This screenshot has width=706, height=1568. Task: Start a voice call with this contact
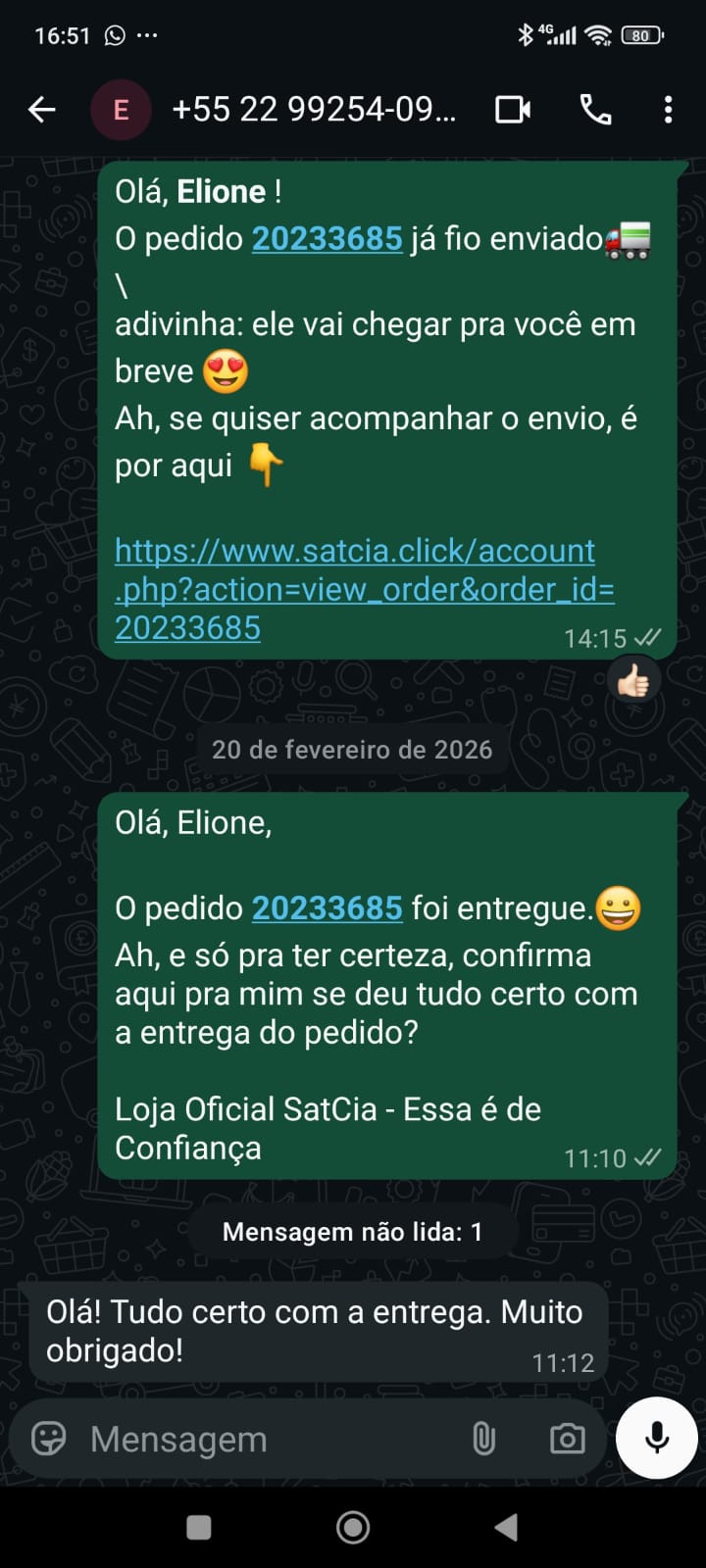pos(595,110)
